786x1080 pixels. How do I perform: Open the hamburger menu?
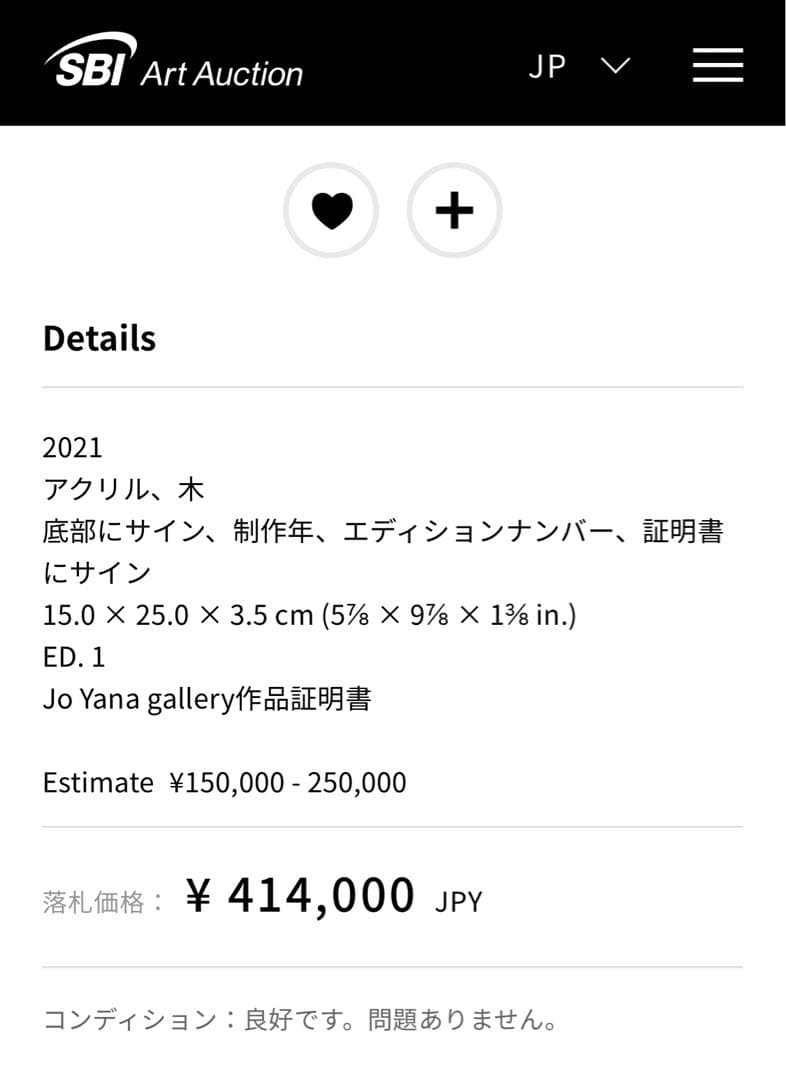click(x=717, y=65)
